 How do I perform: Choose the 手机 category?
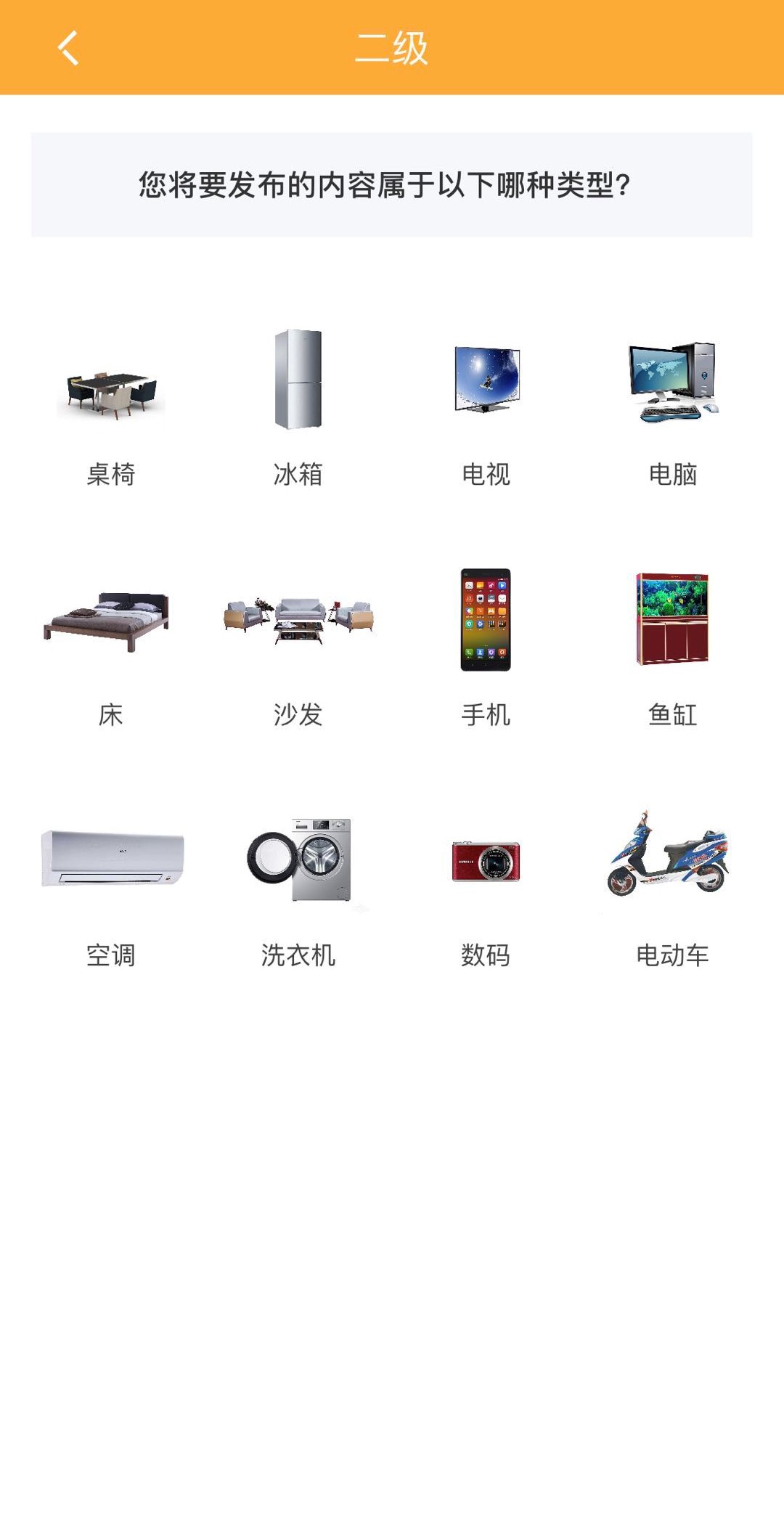pos(486,648)
